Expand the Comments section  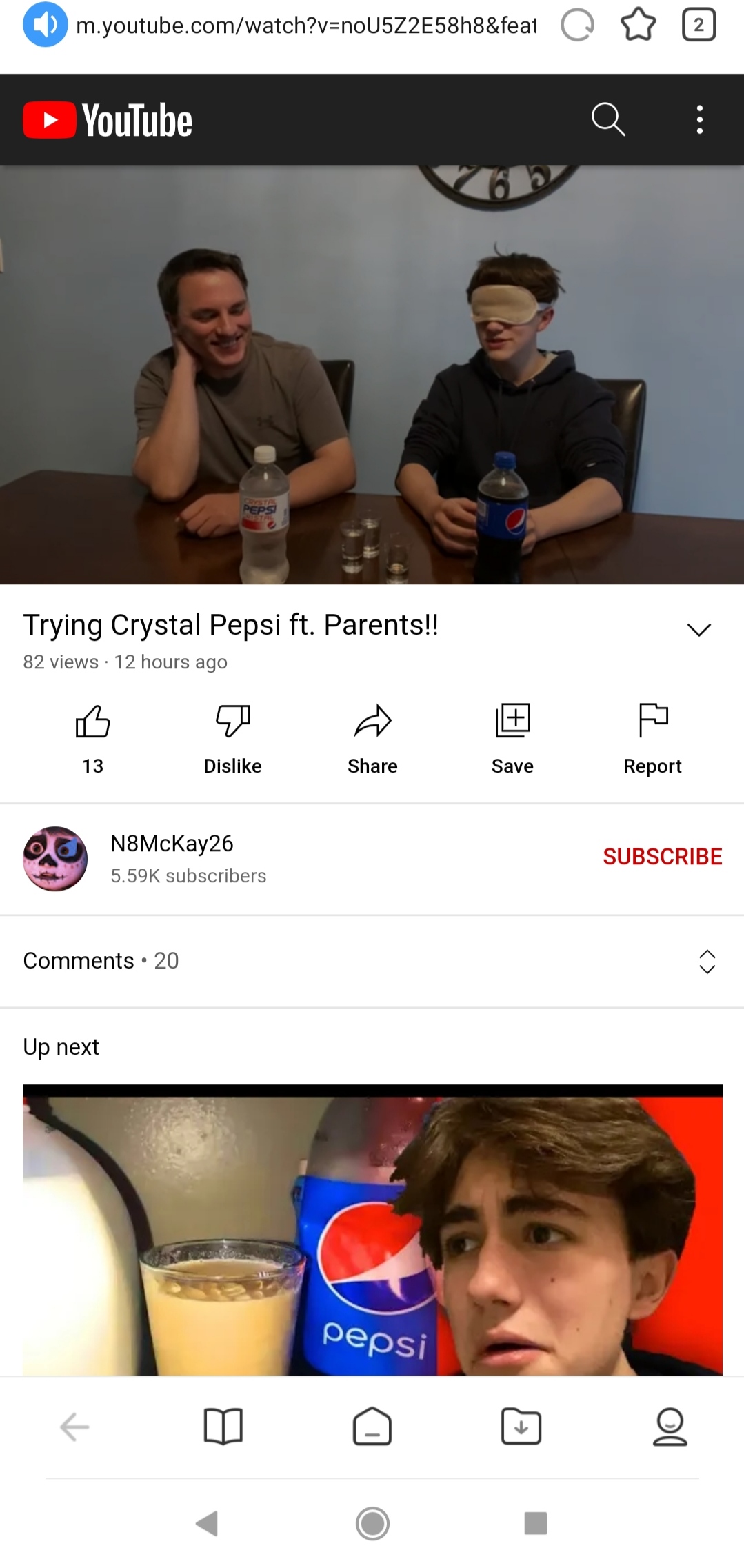707,961
